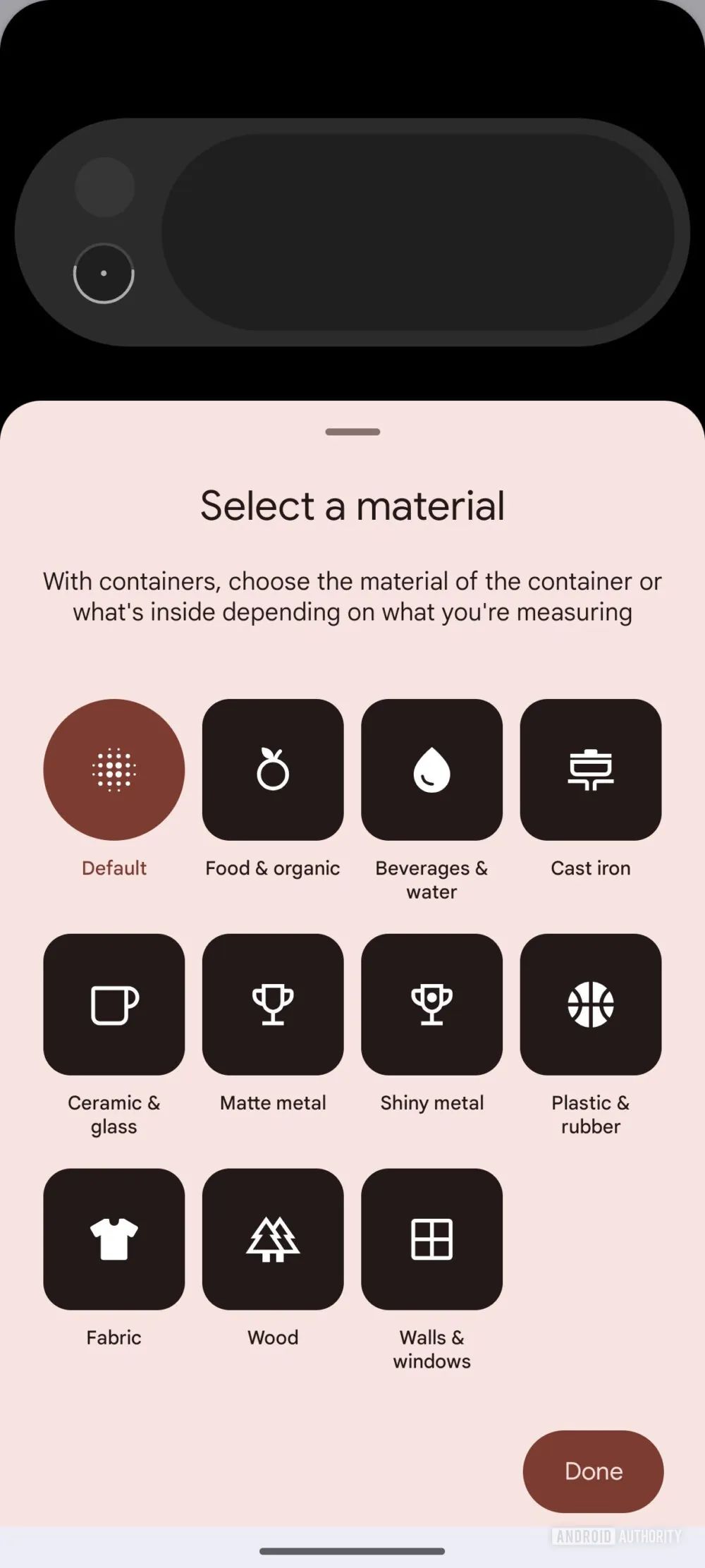Select Matte metal material

coord(273,1004)
